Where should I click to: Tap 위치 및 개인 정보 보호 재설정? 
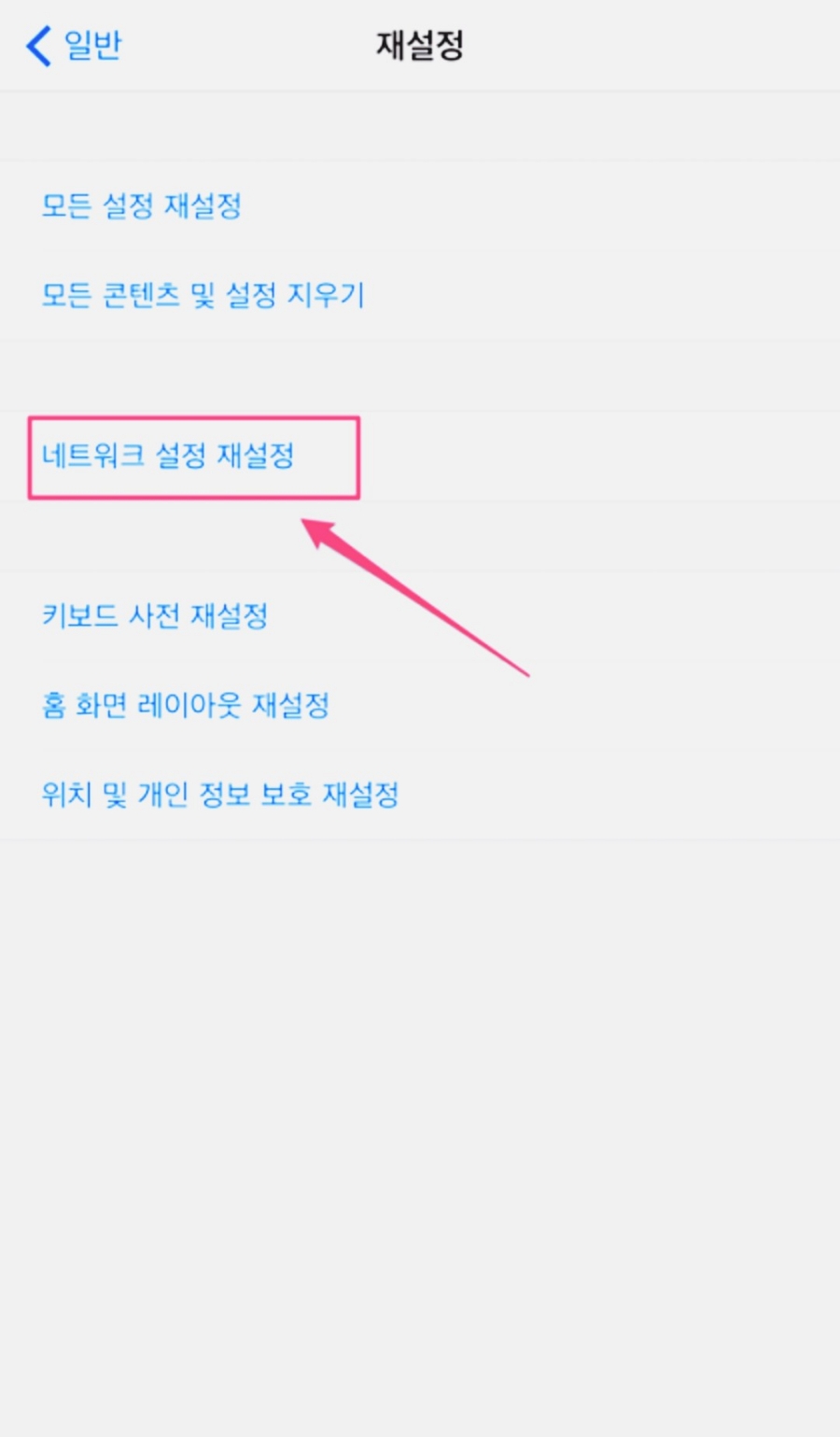point(420,795)
